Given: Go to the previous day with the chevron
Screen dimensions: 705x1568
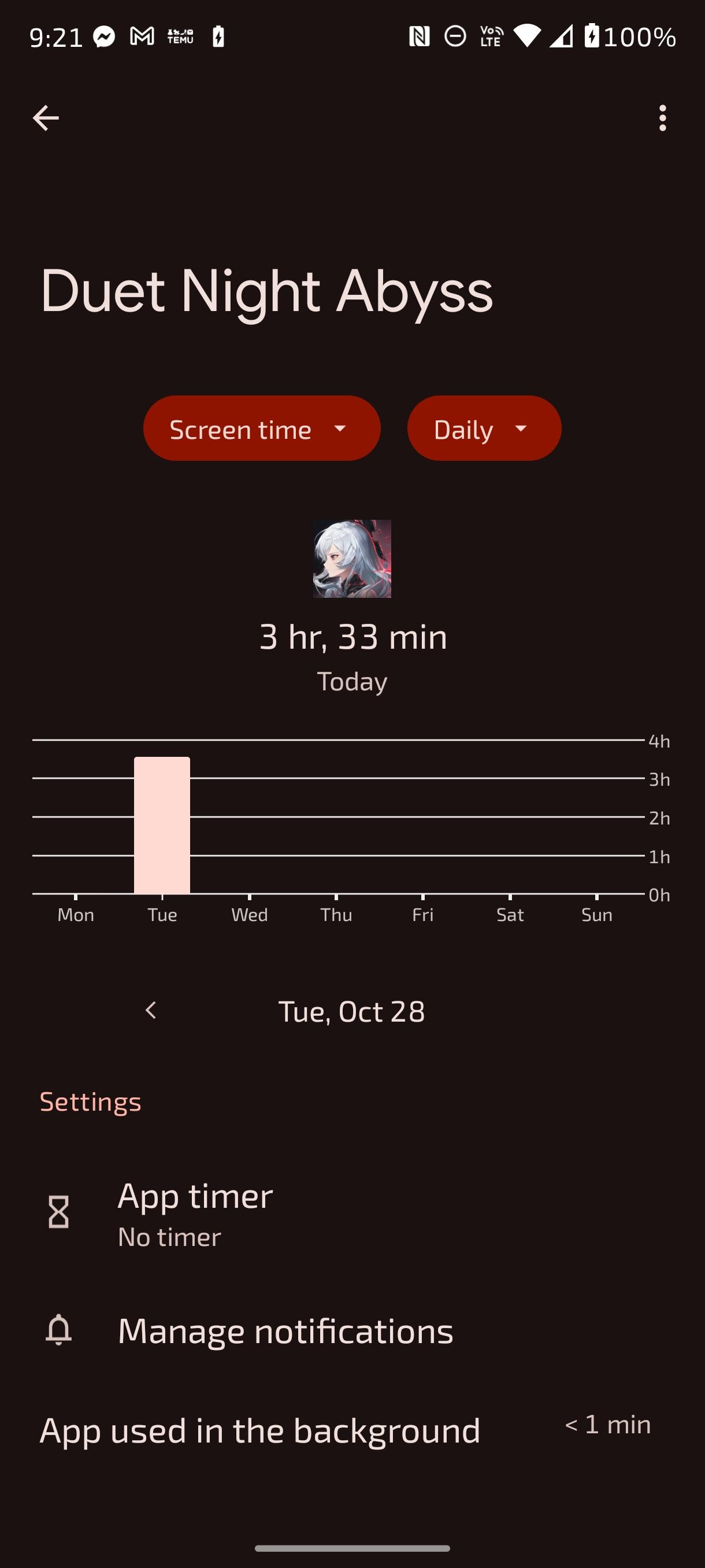Looking at the screenshot, I should (x=151, y=1011).
